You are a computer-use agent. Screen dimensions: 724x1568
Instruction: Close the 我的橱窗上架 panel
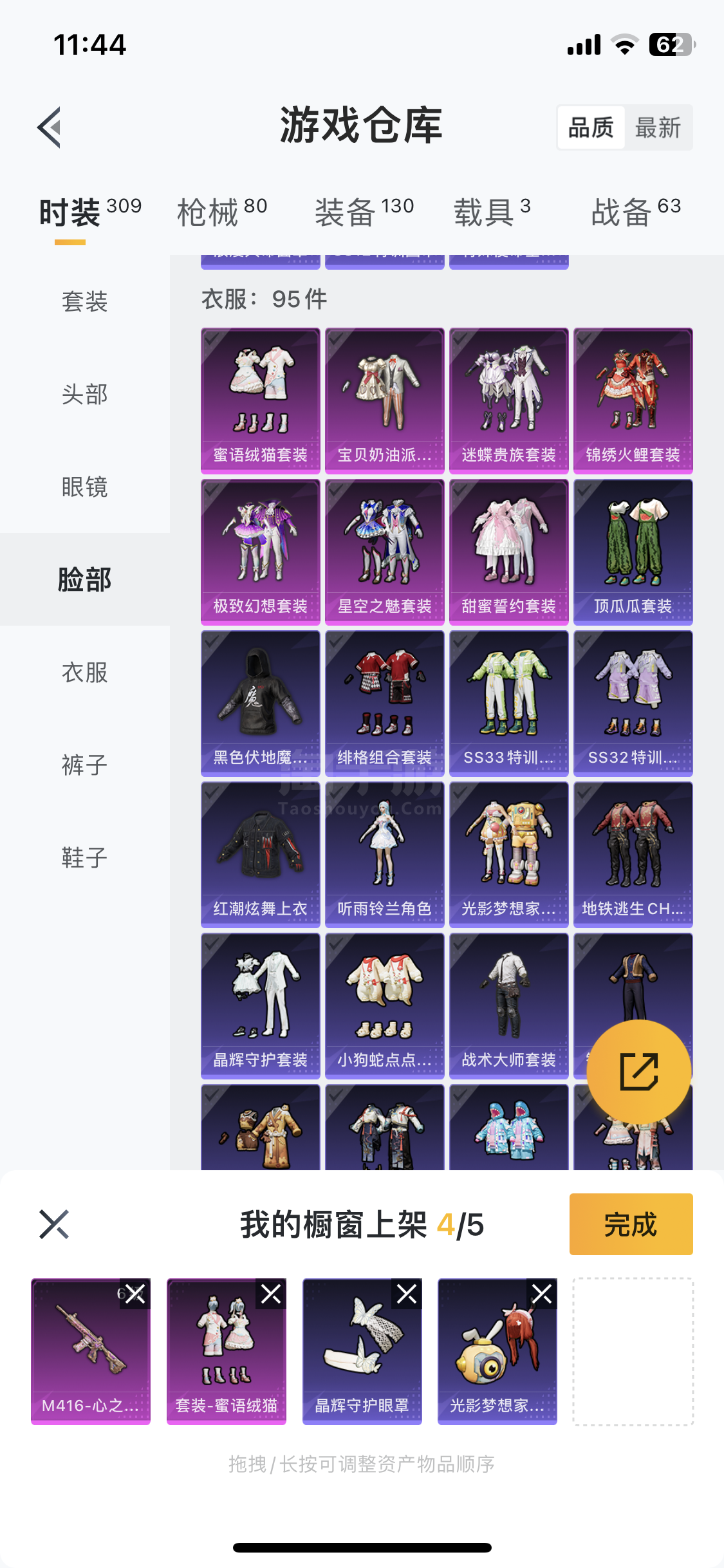click(54, 1224)
